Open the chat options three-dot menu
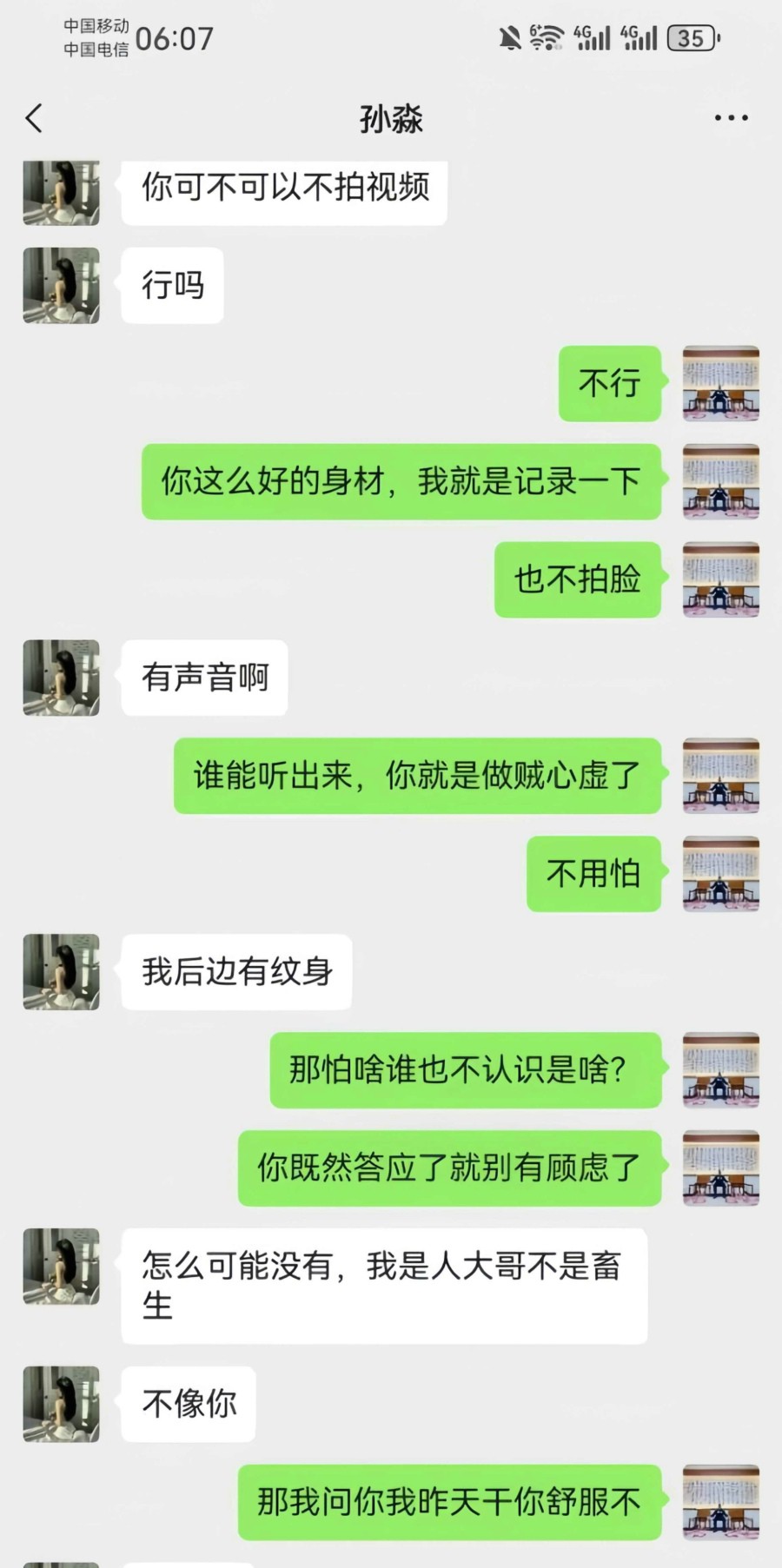This screenshot has height=1568, width=782. tap(731, 118)
